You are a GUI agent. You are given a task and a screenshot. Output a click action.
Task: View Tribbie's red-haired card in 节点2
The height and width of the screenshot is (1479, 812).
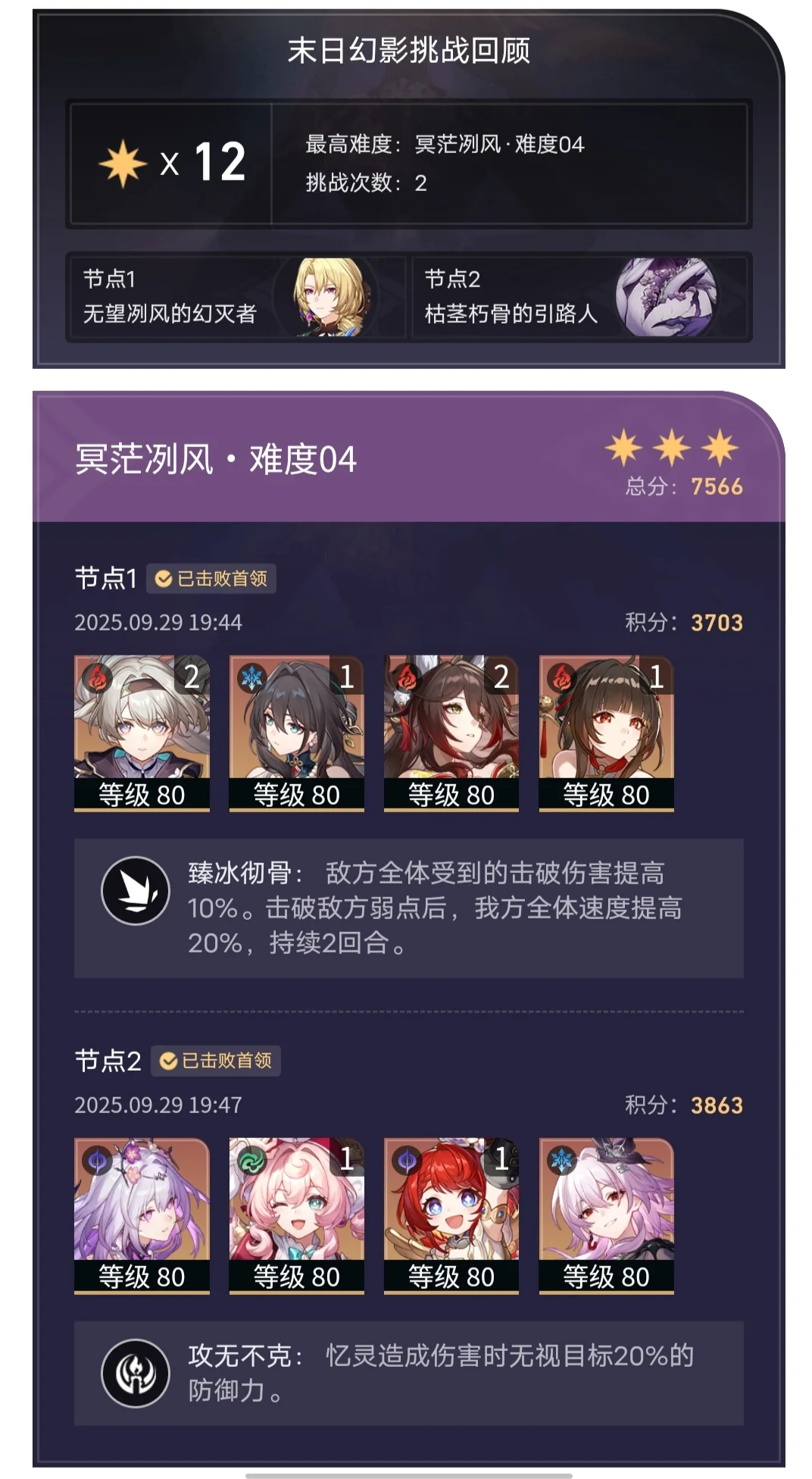coord(451,1215)
